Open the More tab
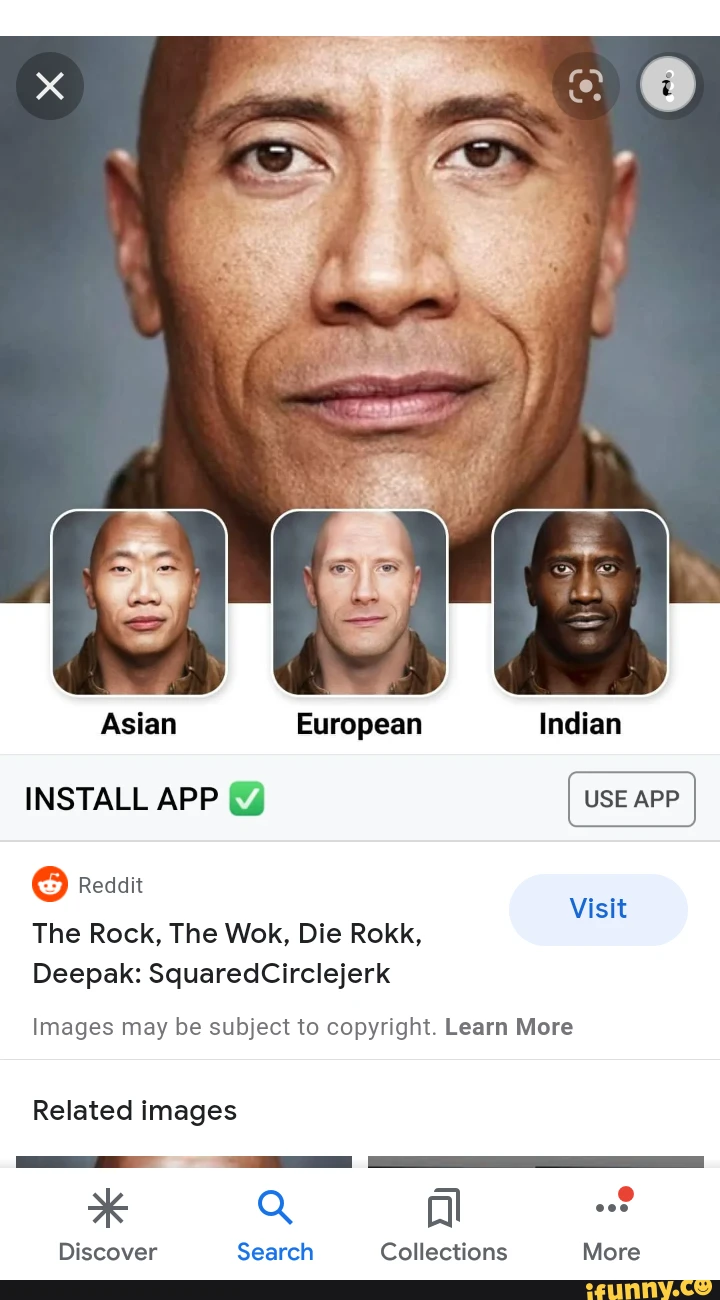 (x=612, y=1226)
